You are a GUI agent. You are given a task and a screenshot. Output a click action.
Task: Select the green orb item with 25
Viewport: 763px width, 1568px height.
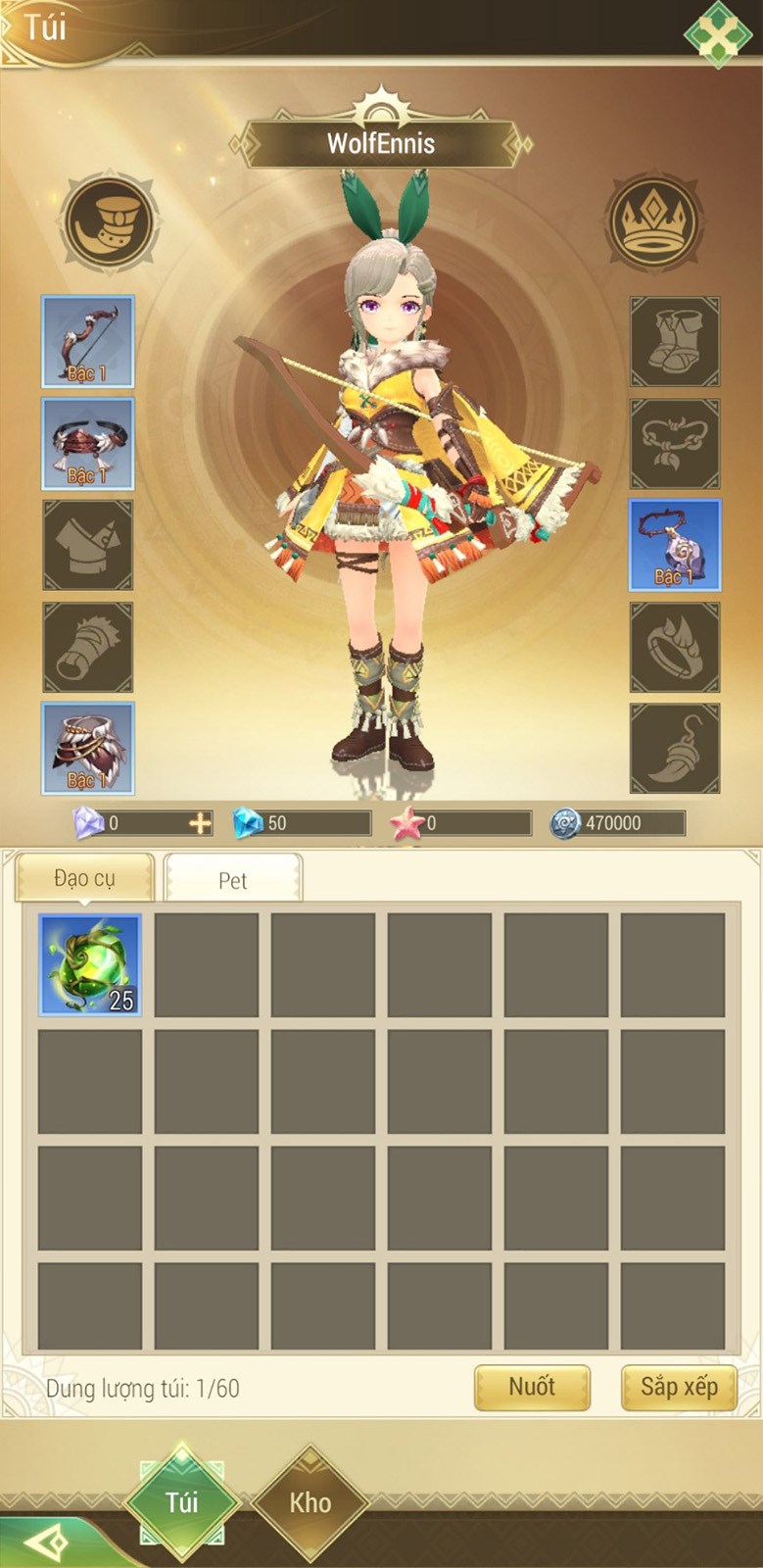[90, 964]
